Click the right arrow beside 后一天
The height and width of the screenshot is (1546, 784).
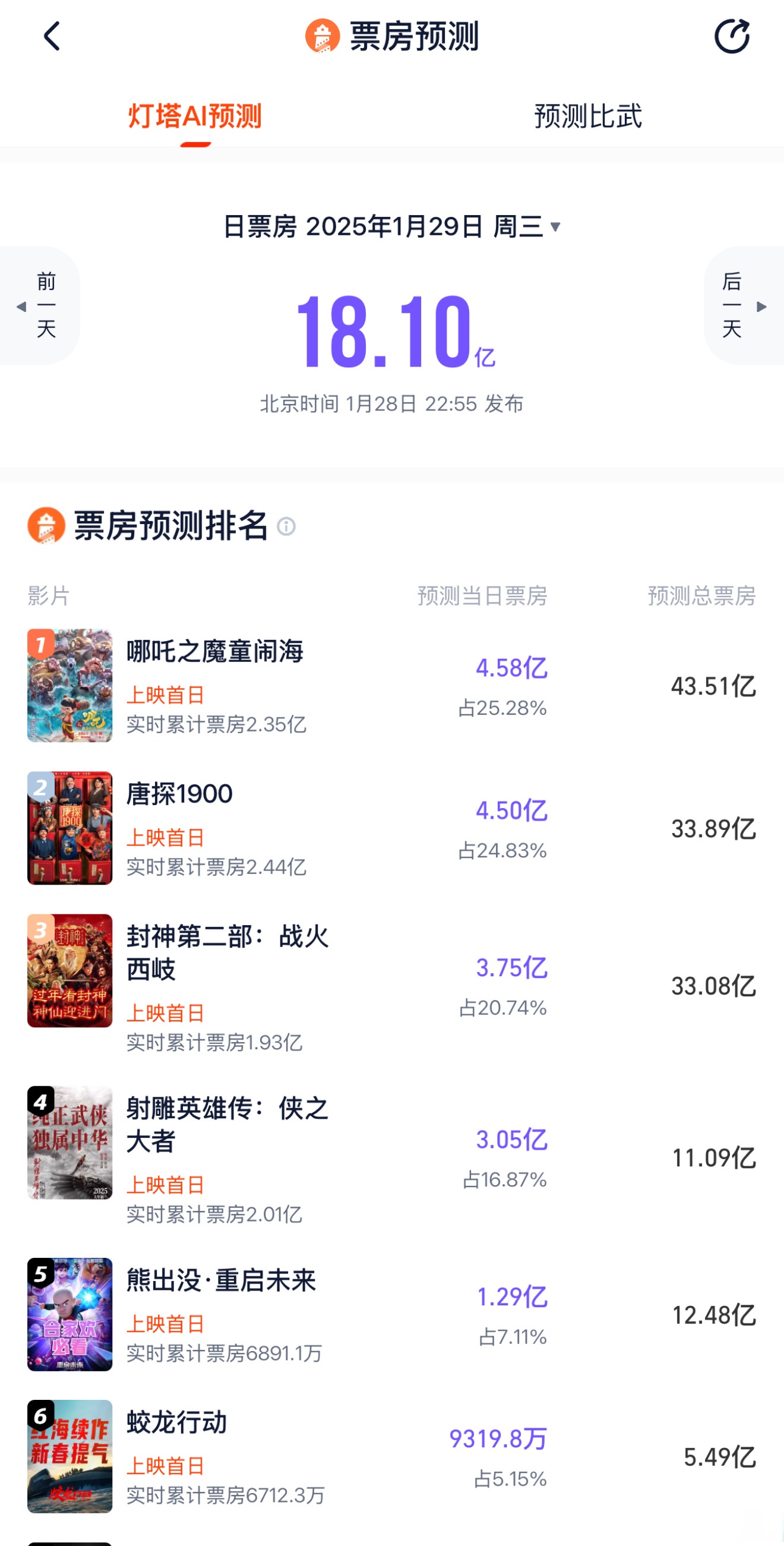(763, 307)
